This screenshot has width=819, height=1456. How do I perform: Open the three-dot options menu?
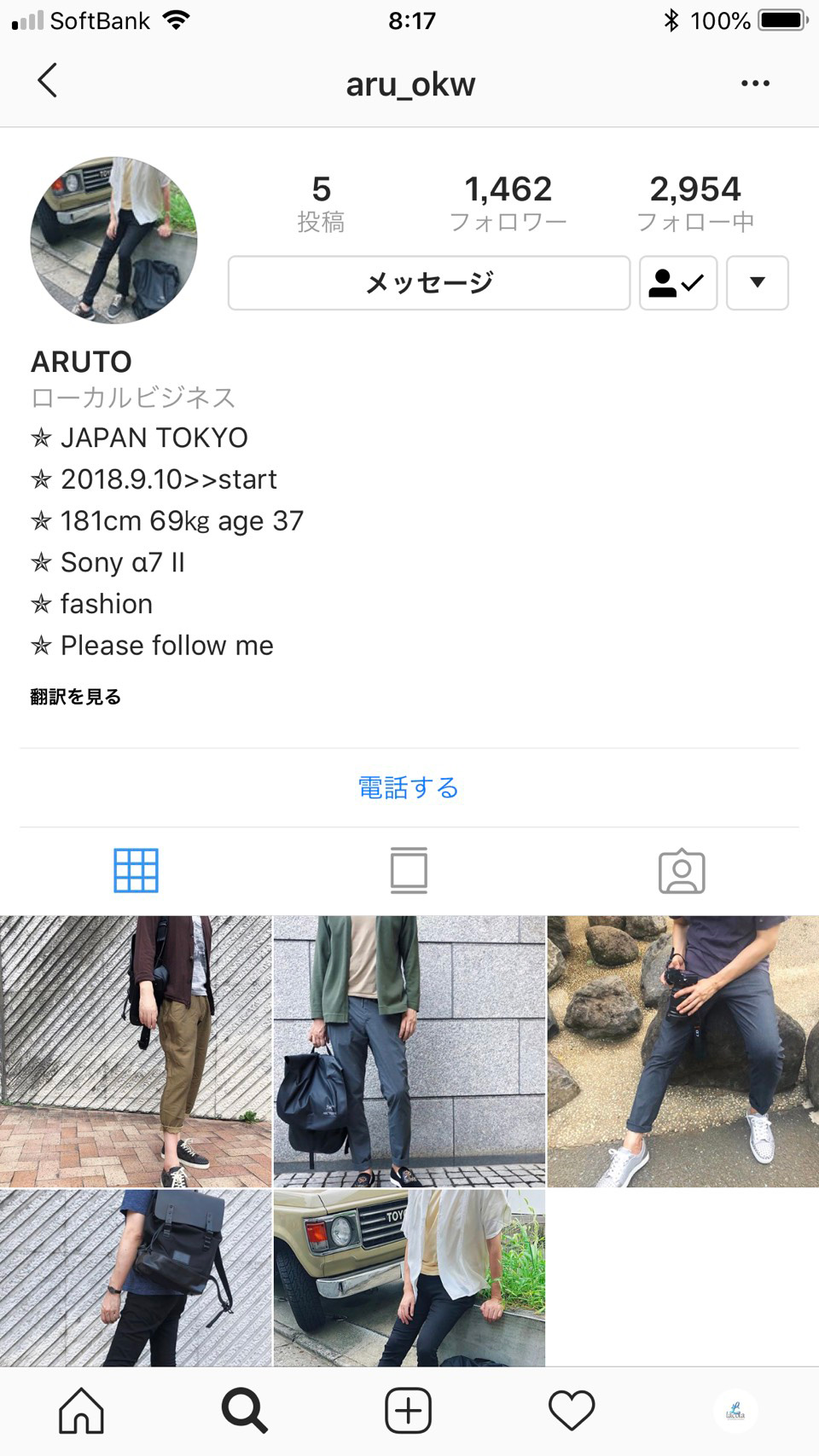(755, 84)
